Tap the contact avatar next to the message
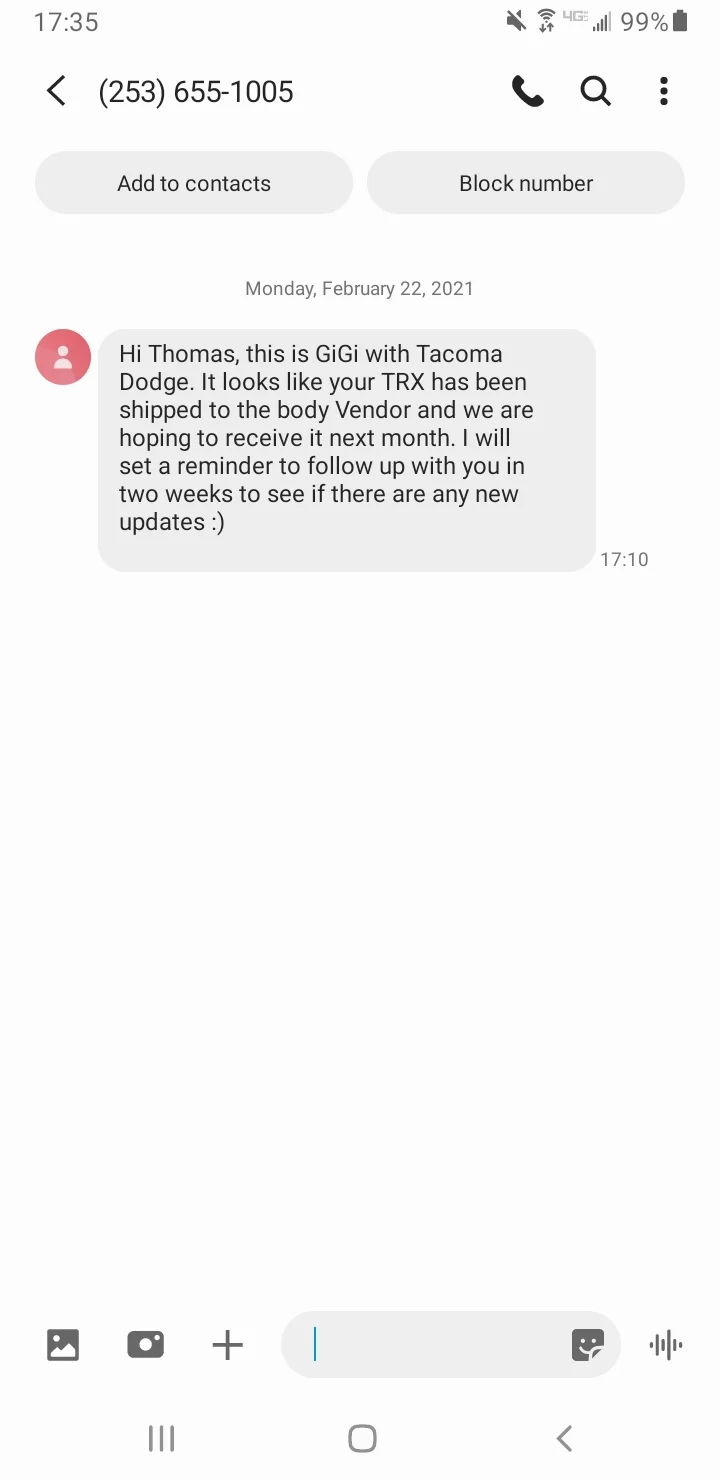720x1480 pixels. click(x=62, y=356)
